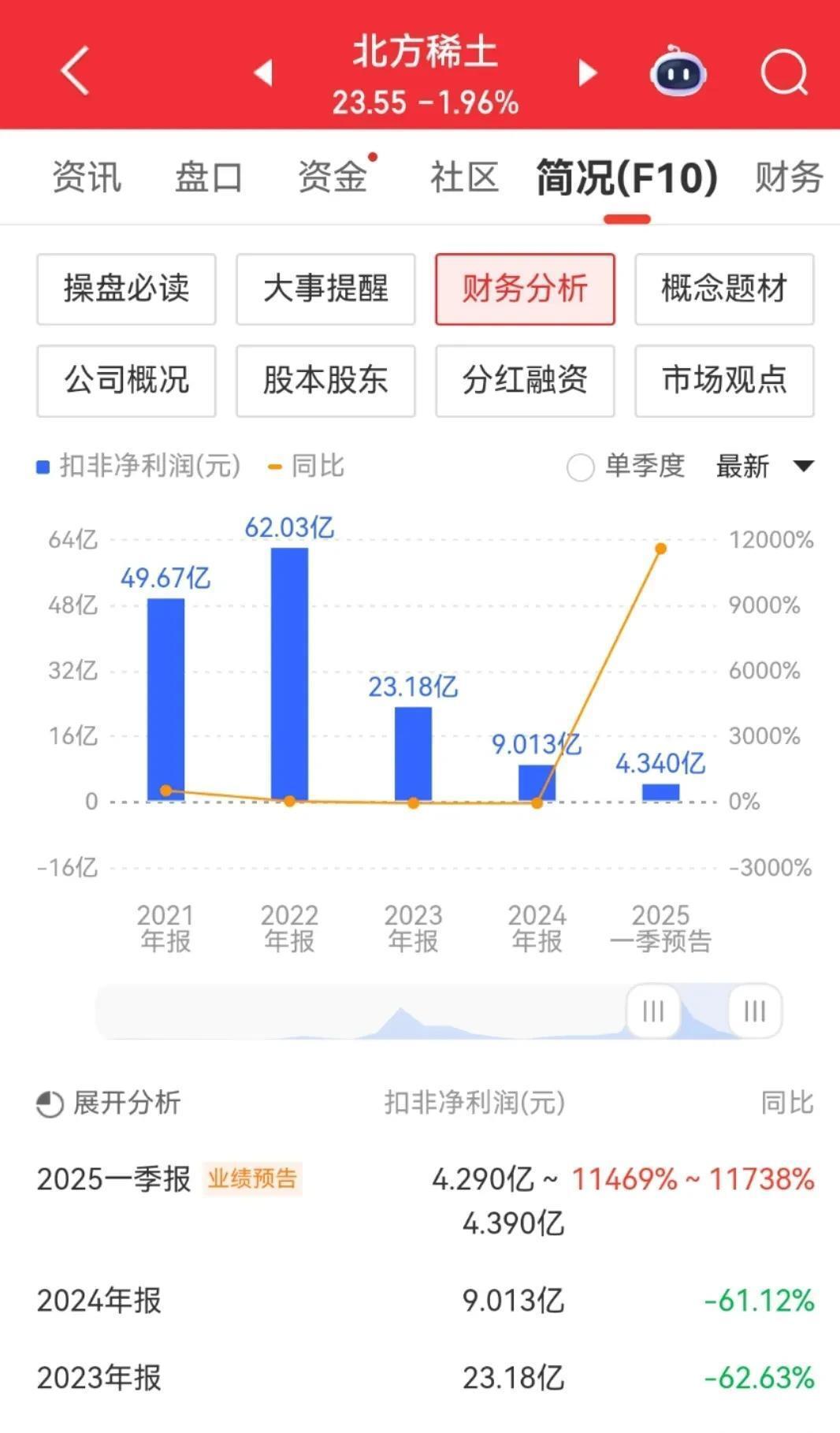Switch to the 资金 tab
The width and height of the screenshot is (840, 1433).
coord(333,177)
